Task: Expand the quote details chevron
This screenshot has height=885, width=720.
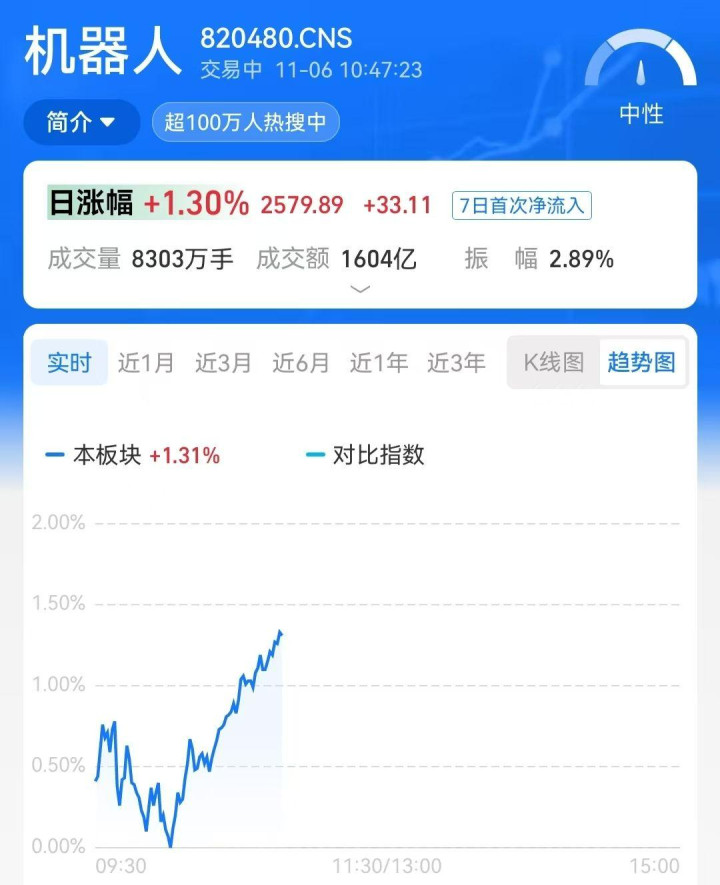Action: [x=360, y=289]
